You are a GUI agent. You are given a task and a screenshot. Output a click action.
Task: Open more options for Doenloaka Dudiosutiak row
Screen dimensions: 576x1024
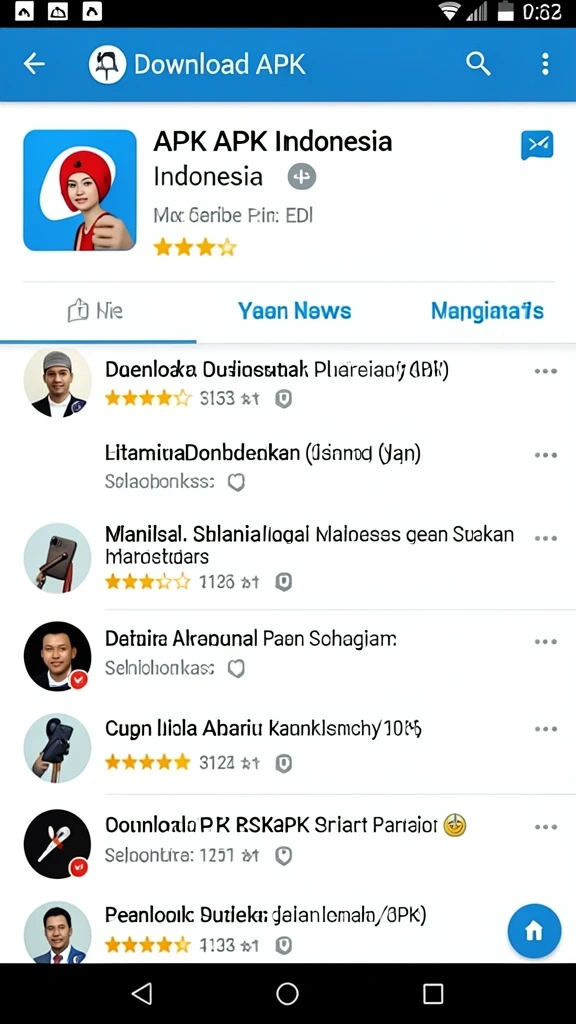(x=545, y=371)
